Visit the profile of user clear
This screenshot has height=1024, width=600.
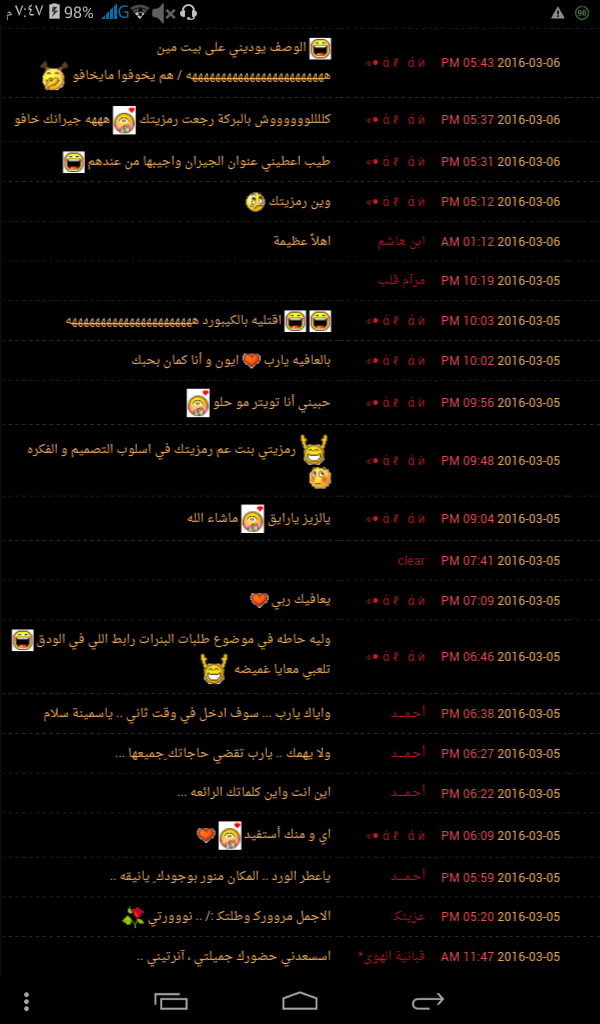[411, 560]
